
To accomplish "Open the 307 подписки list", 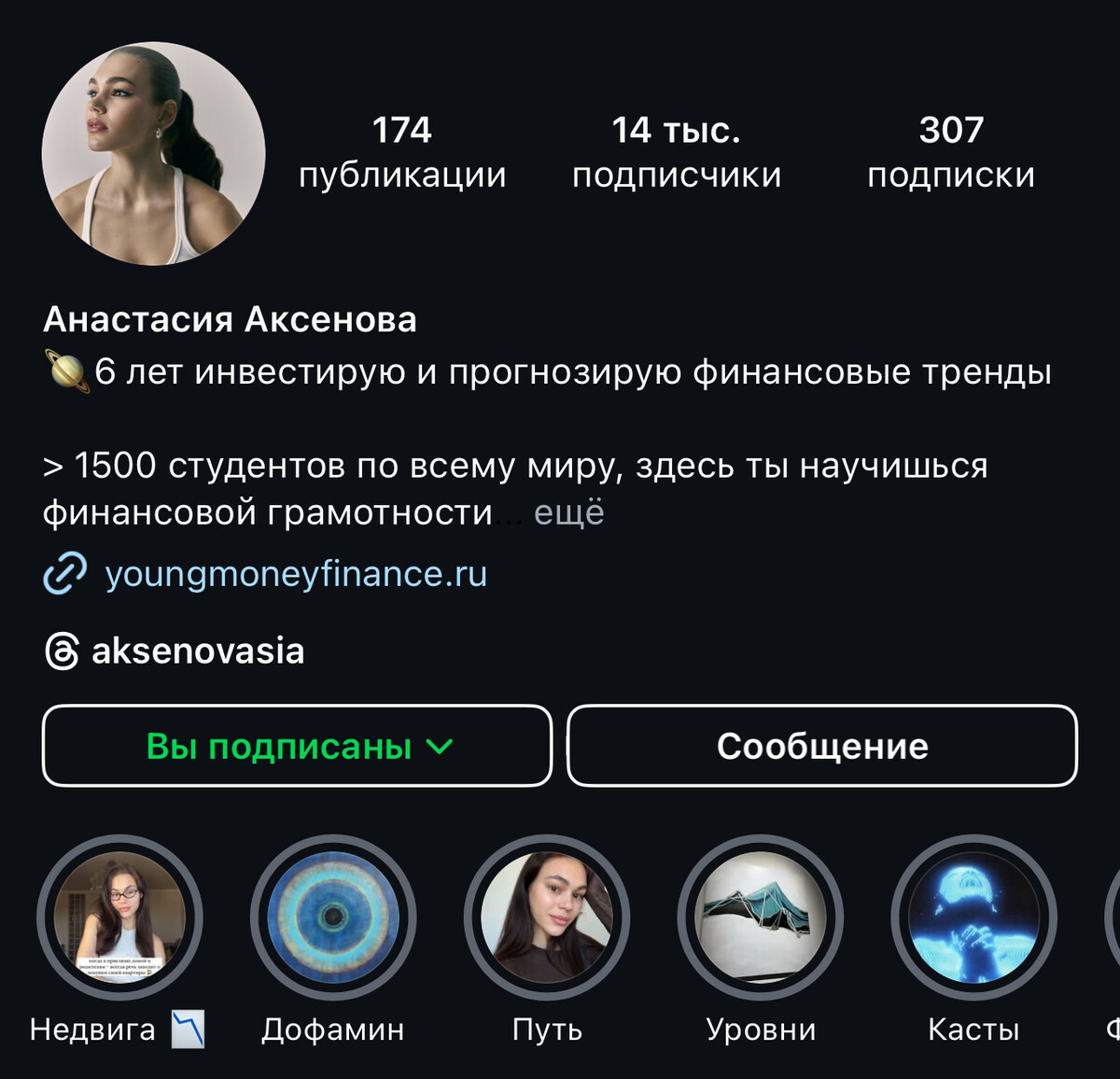I will pyautogui.click(x=951, y=152).
